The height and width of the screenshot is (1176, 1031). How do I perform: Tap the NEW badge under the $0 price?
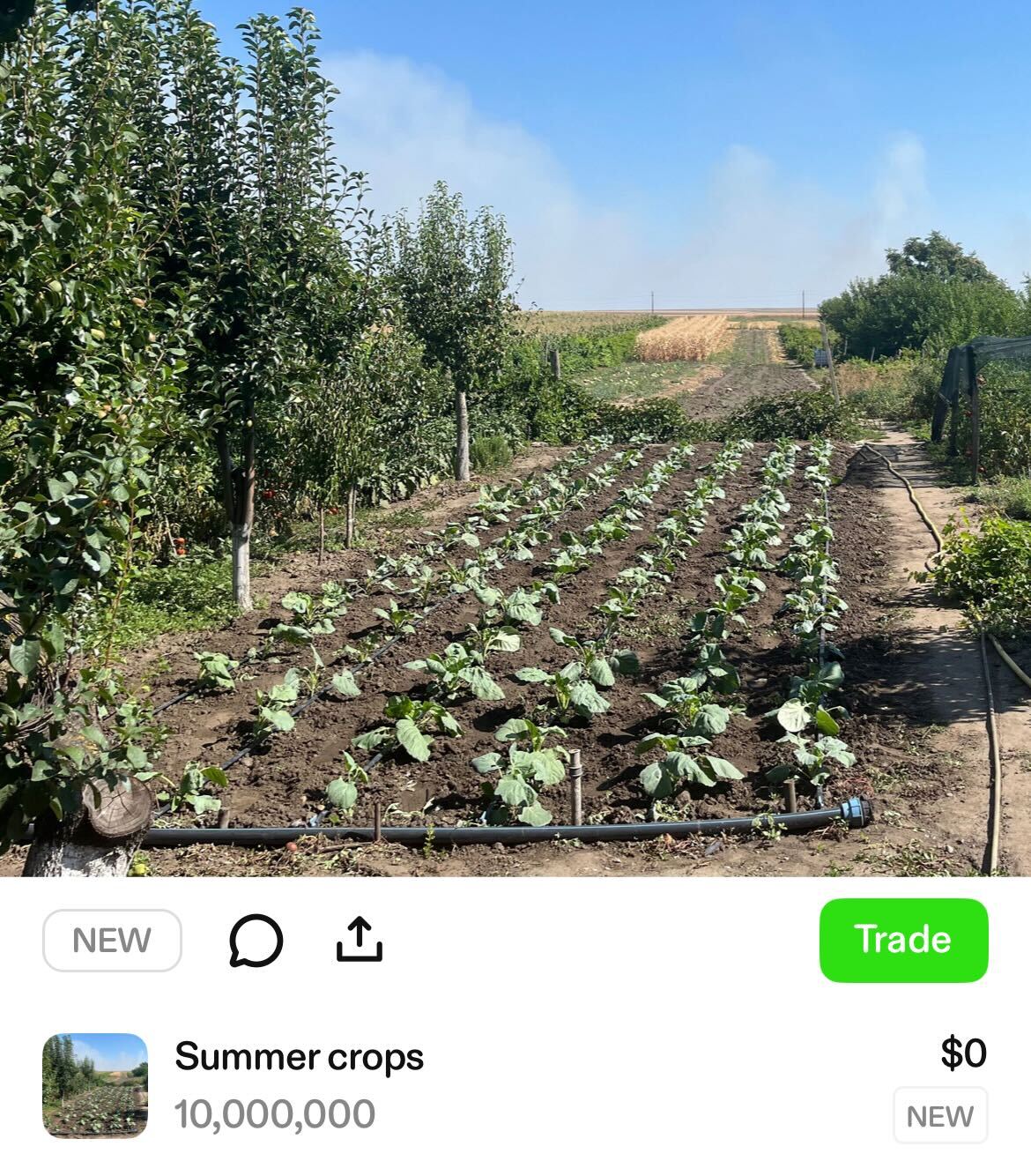pyautogui.click(x=939, y=1116)
